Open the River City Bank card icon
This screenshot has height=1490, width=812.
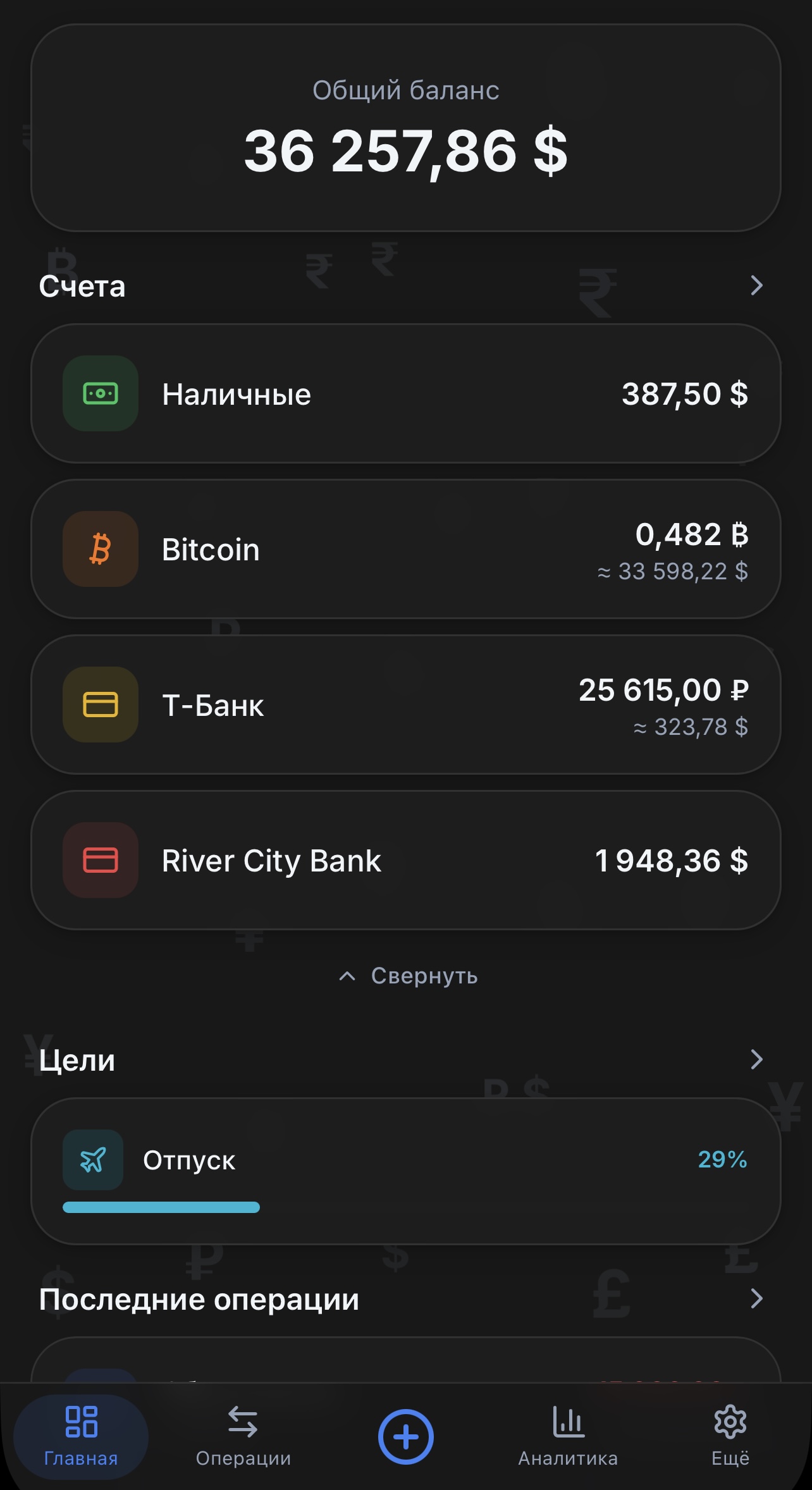pos(99,860)
